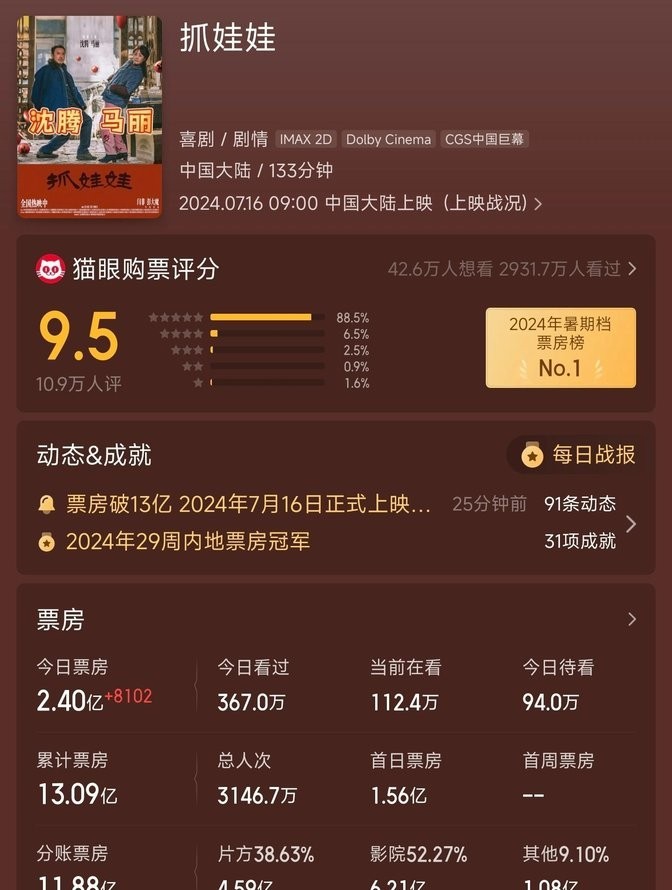
Task: Open 2024年29周内地票房冠军 achievement
Action: [x=188, y=541]
